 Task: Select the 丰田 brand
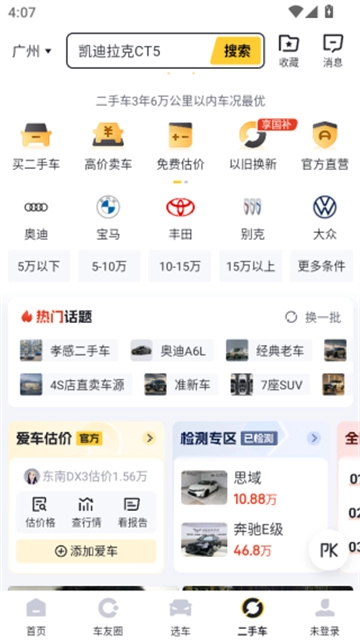coord(180,218)
